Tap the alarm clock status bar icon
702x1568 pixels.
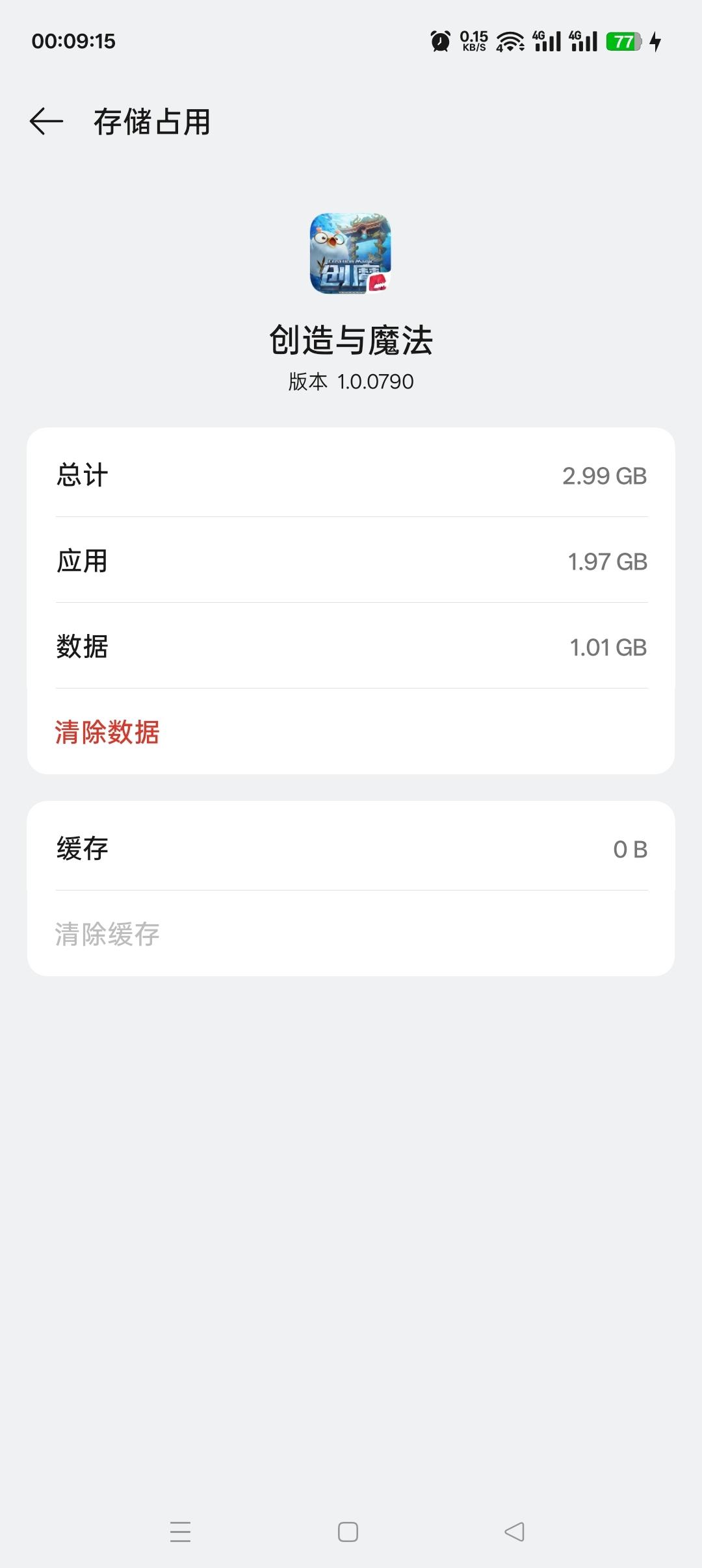point(439,41)
